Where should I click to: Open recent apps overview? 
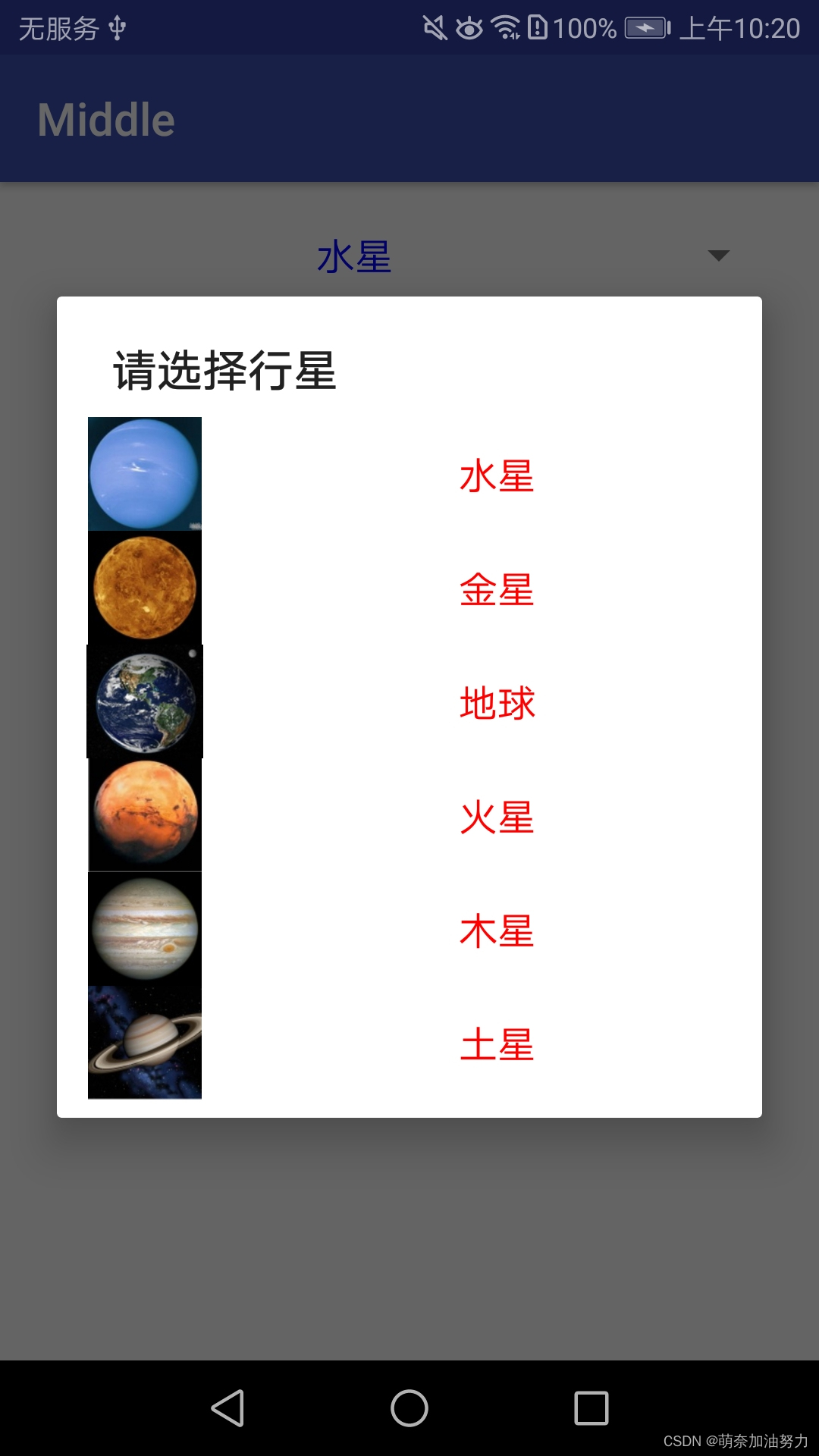pos(591,1408)
